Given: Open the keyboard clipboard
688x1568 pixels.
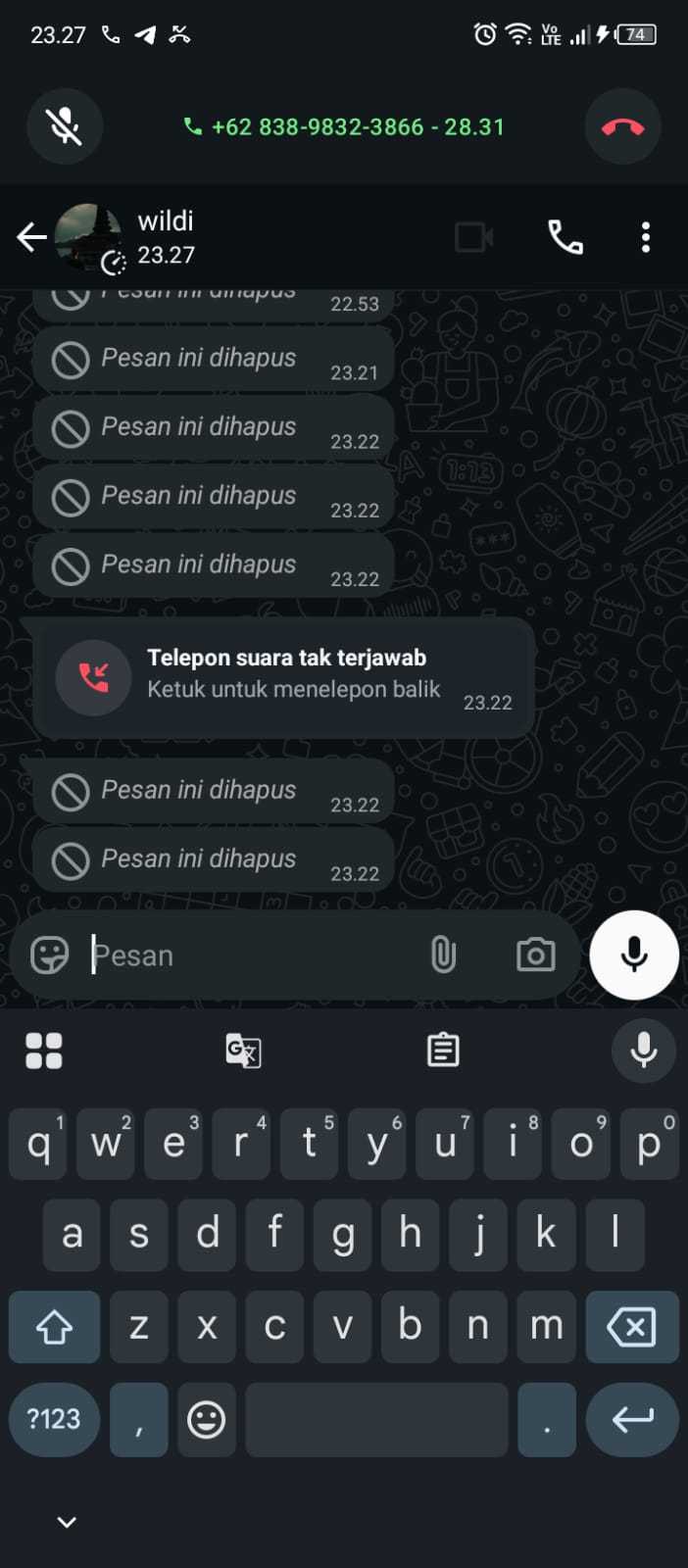Looking at the screenshot, I should [x=443, y=1051].
